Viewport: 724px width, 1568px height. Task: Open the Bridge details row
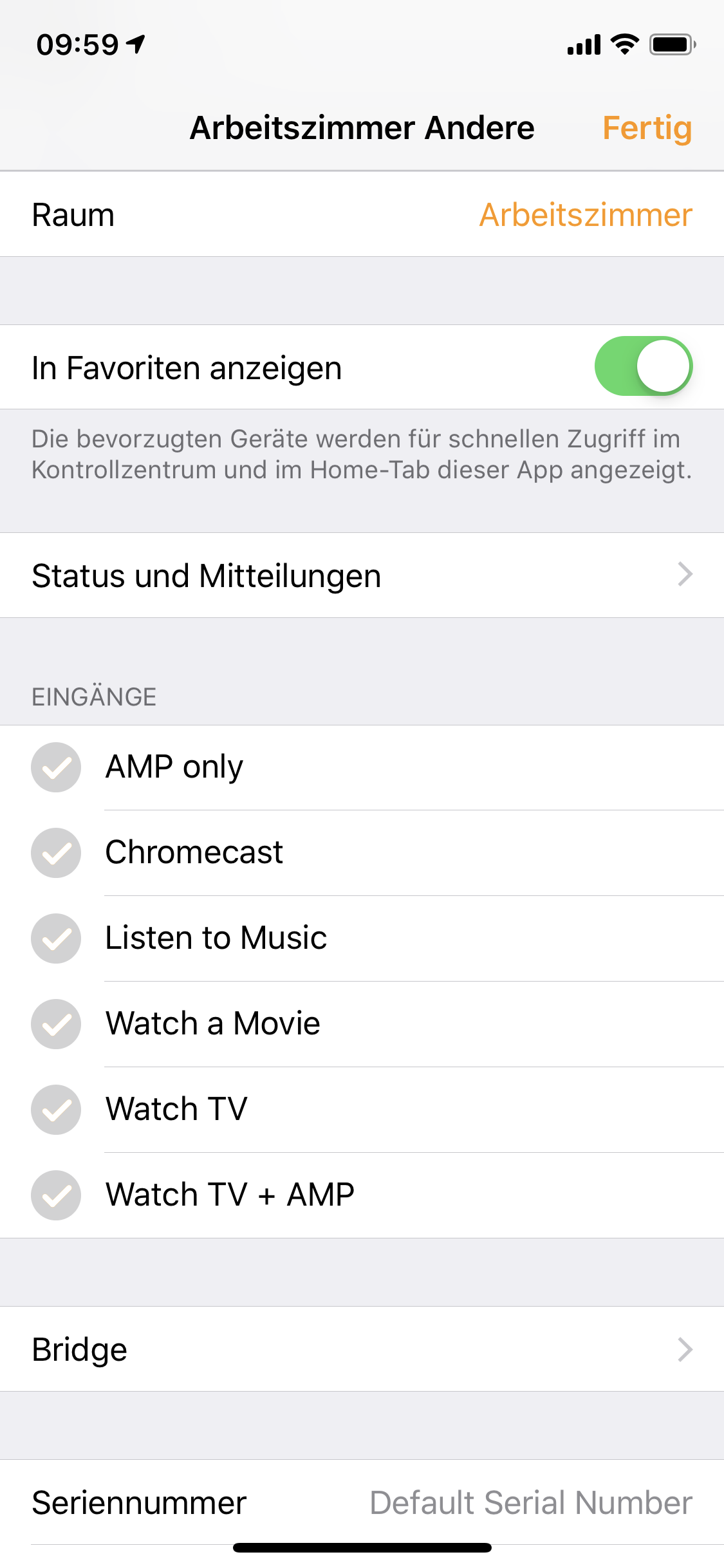362,1349
